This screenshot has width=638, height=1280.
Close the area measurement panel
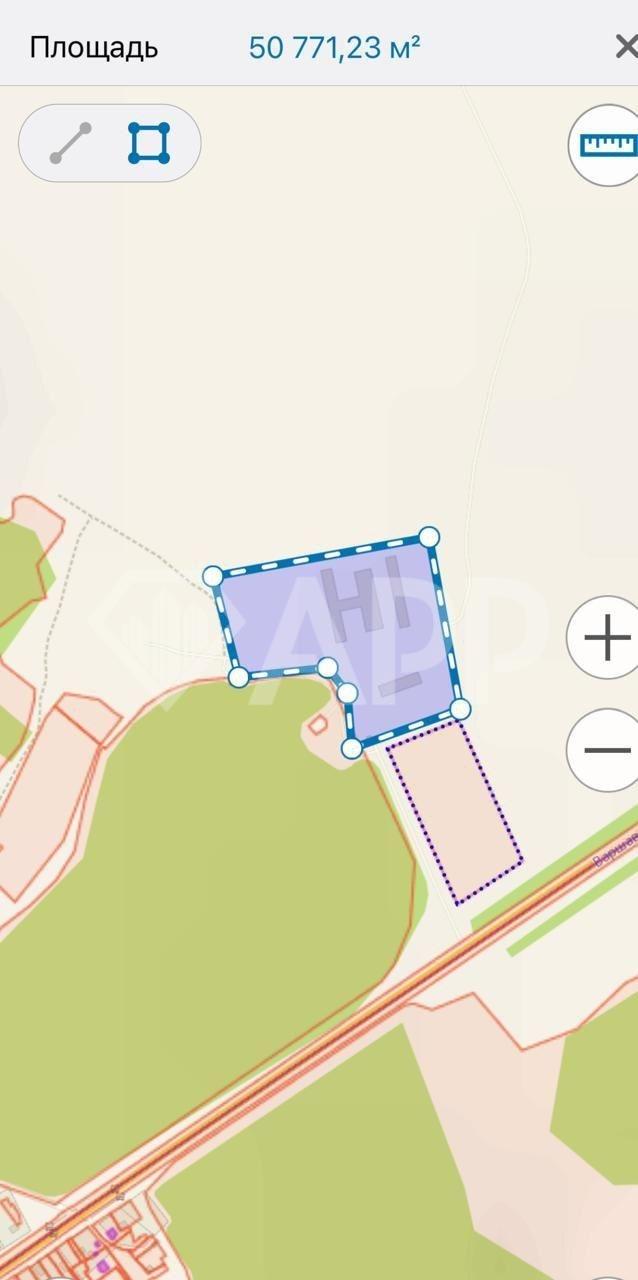pos(624,46)
